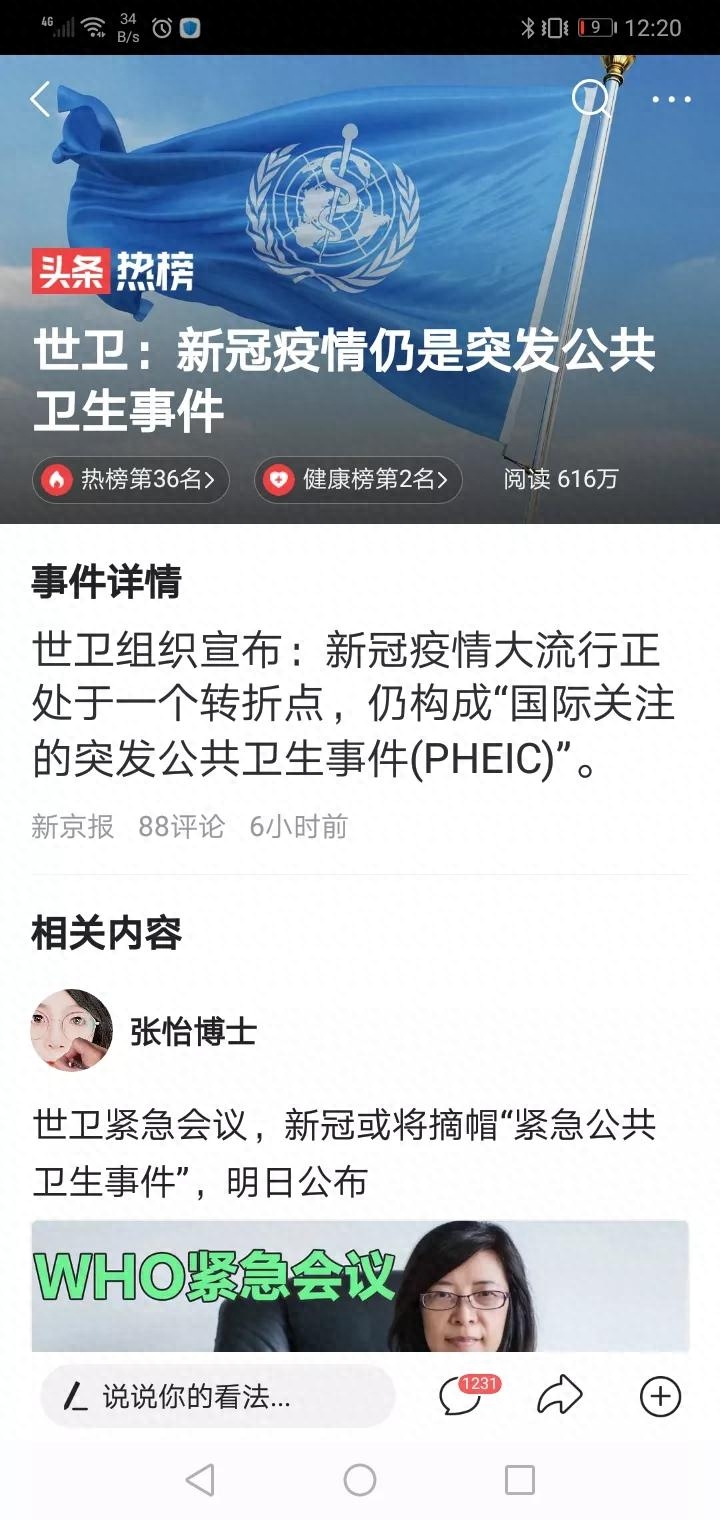Tap the system back button

[200, 1480]
